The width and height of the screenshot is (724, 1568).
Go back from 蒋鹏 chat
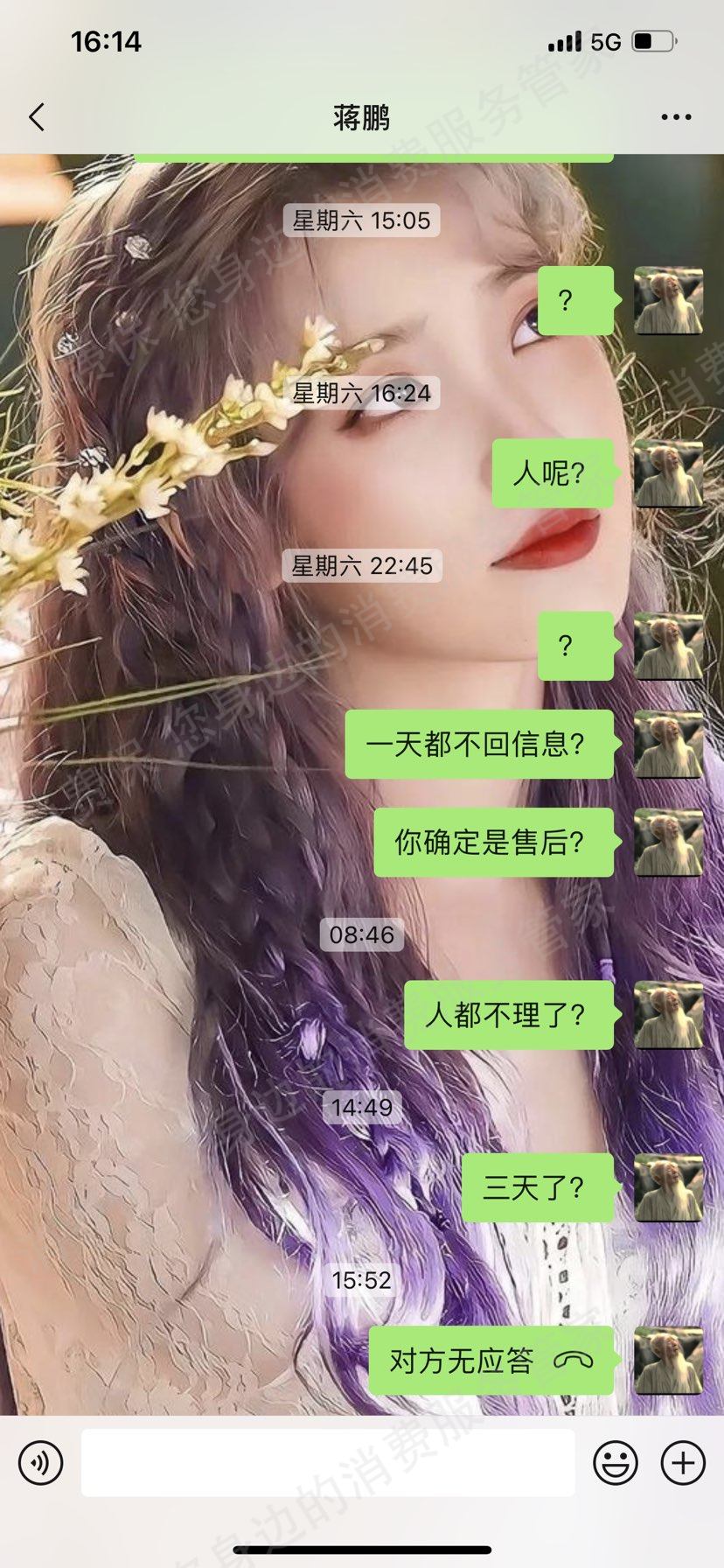pos(37,116)
